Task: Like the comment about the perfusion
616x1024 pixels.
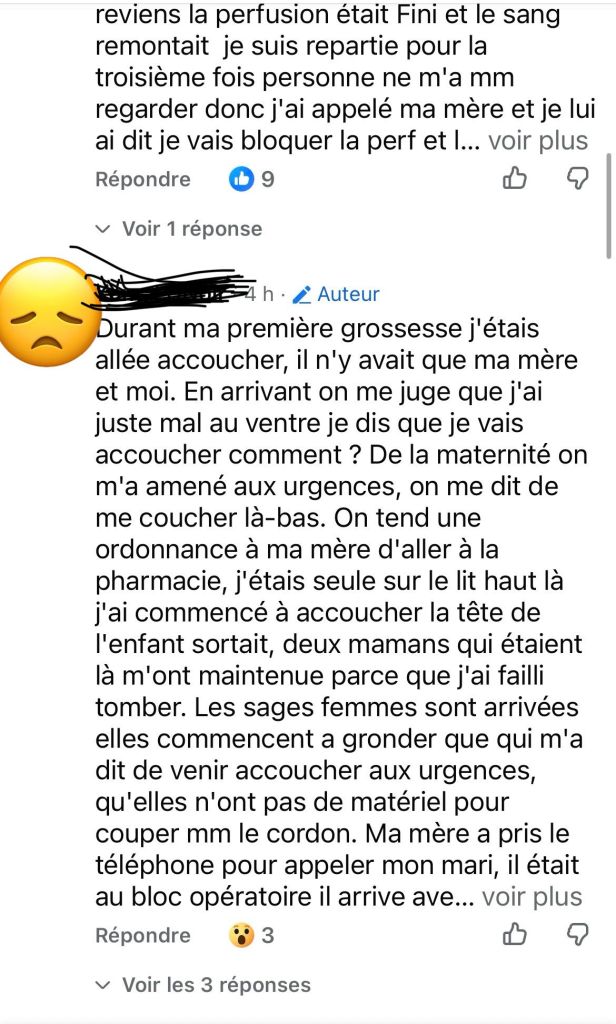Action: pyautogui.click(x=515, y=179)
